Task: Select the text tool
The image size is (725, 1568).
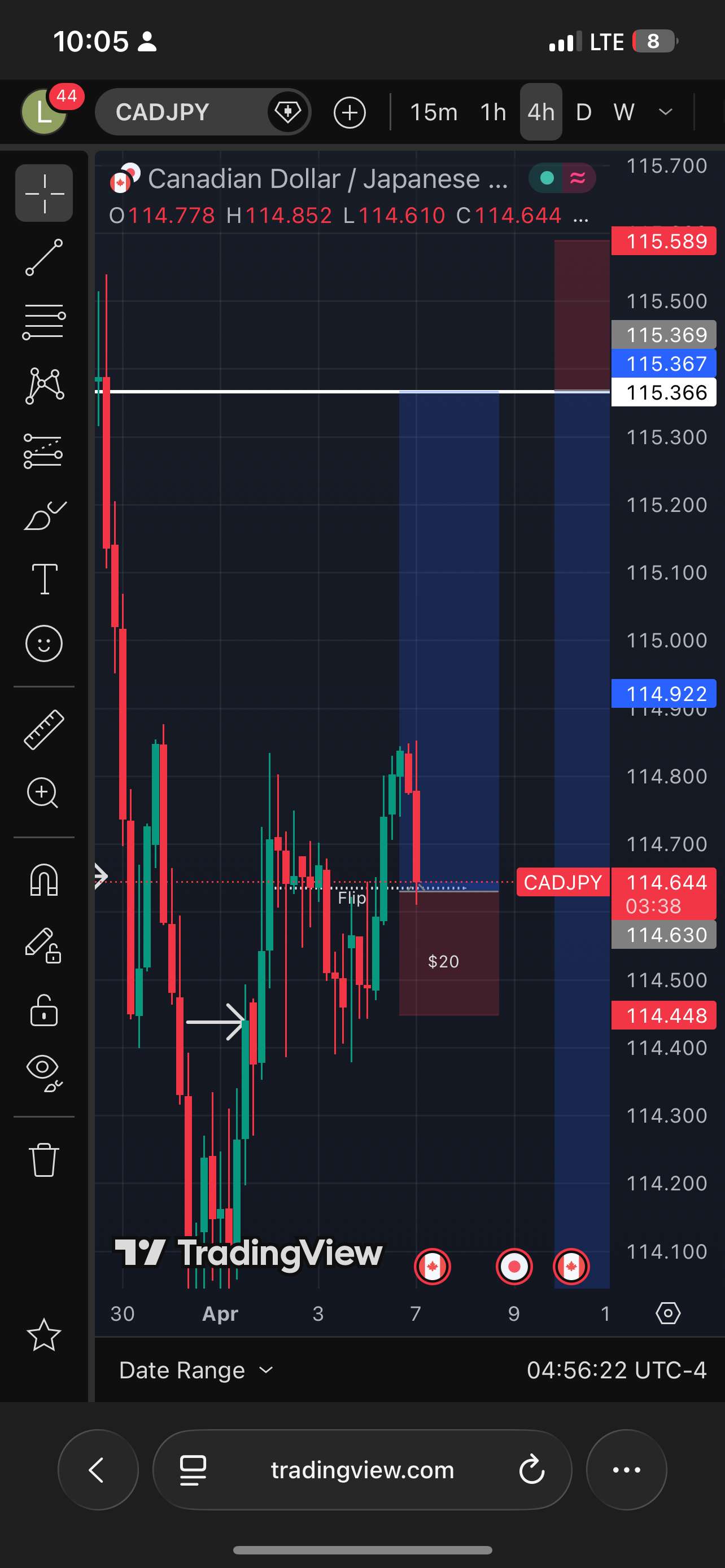Action: (x=44, y=579)
